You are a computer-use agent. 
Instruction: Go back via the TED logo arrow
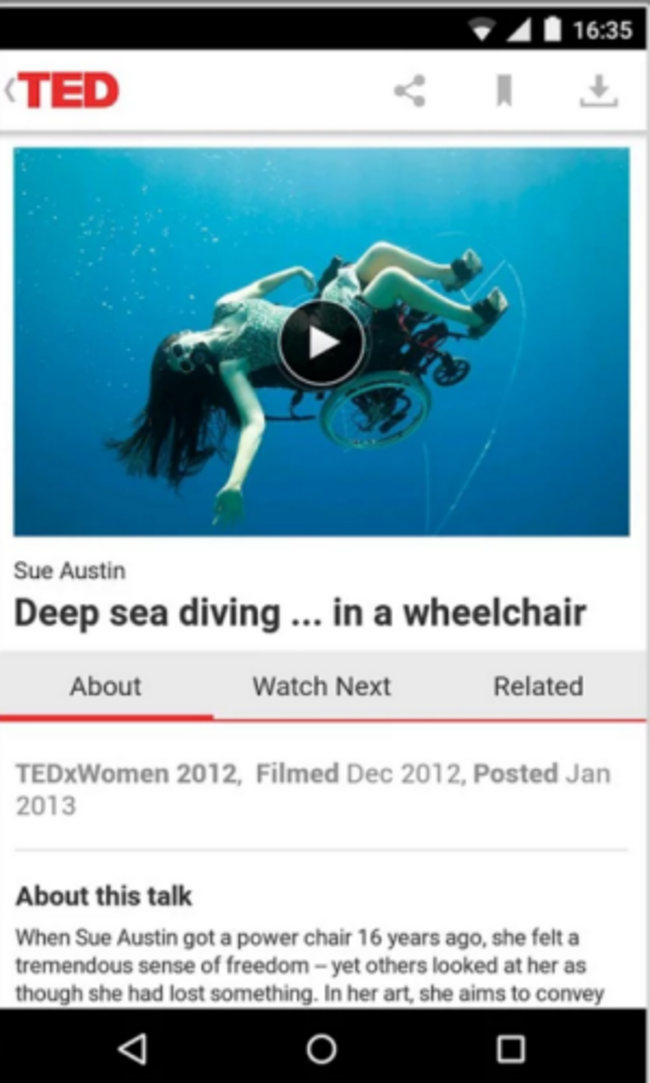click(x=60, y=91)
